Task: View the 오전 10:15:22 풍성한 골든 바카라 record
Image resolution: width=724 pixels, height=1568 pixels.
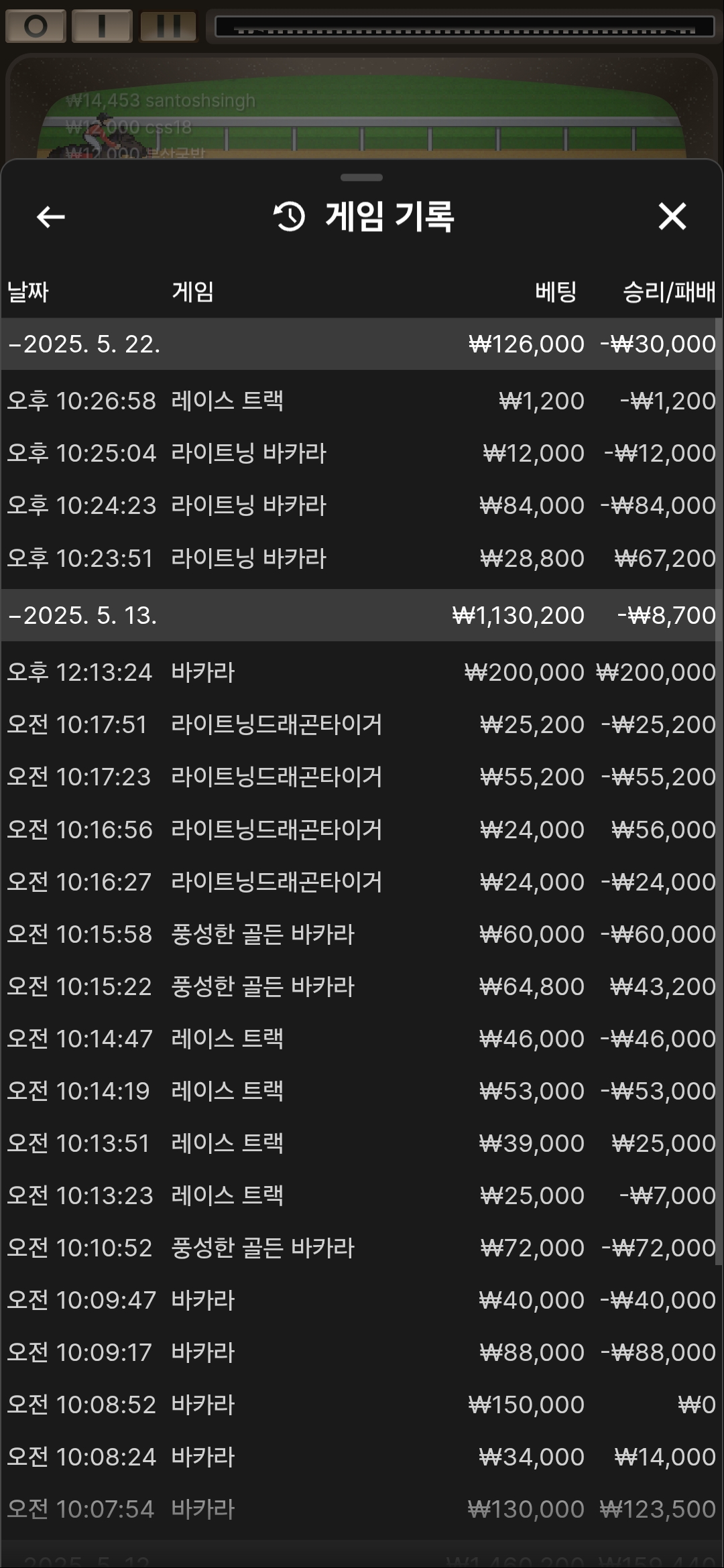Action: tap(362, 986)
